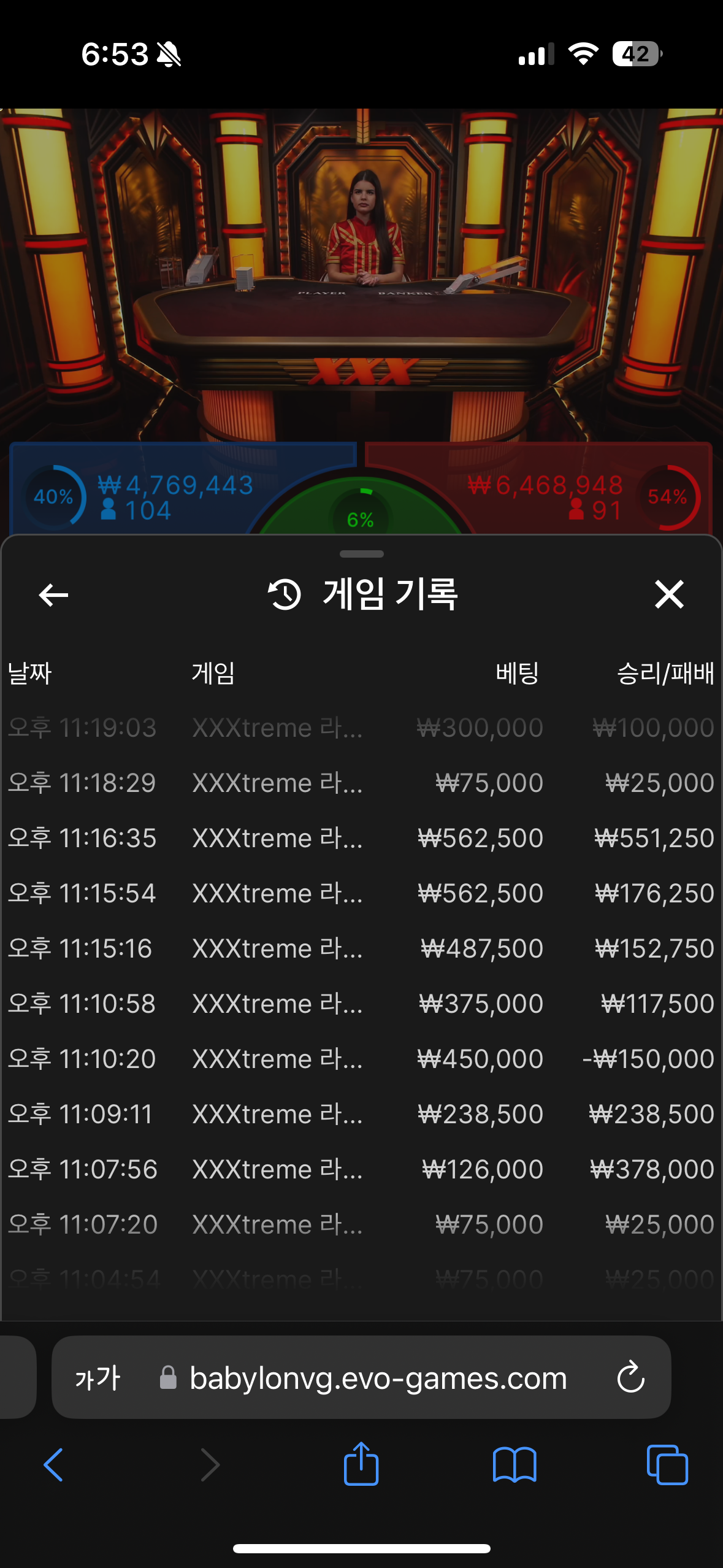Reload the page in Safari

pyautogui.click(x=630, y=1378)
